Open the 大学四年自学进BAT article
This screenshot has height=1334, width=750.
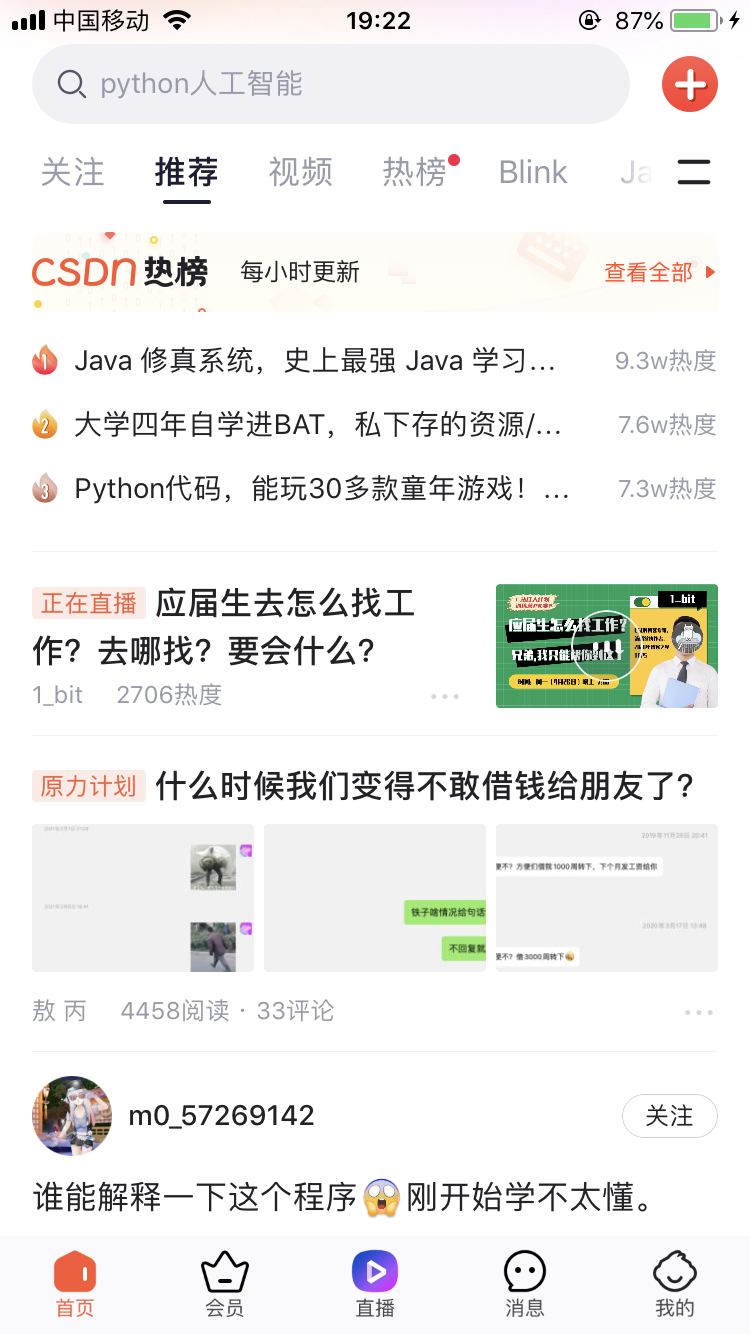(x=318, y=425)
